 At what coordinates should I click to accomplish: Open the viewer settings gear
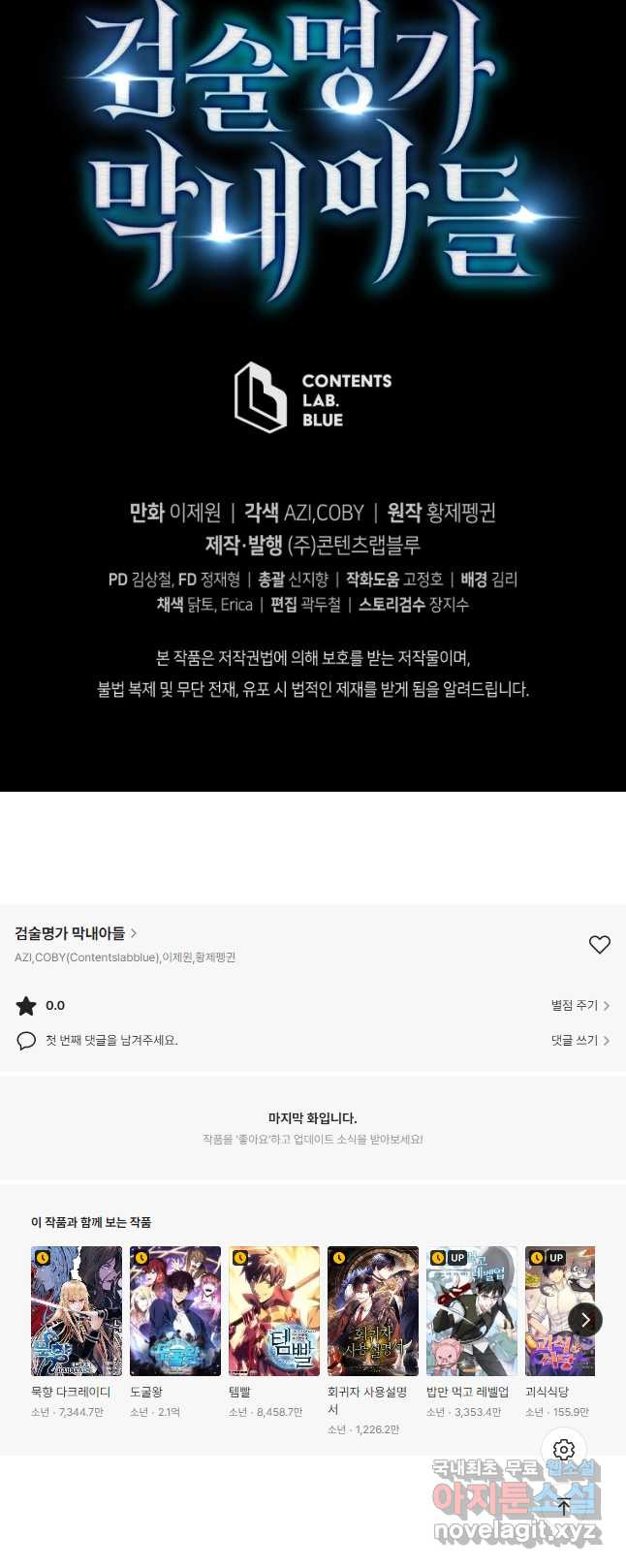564,1450
